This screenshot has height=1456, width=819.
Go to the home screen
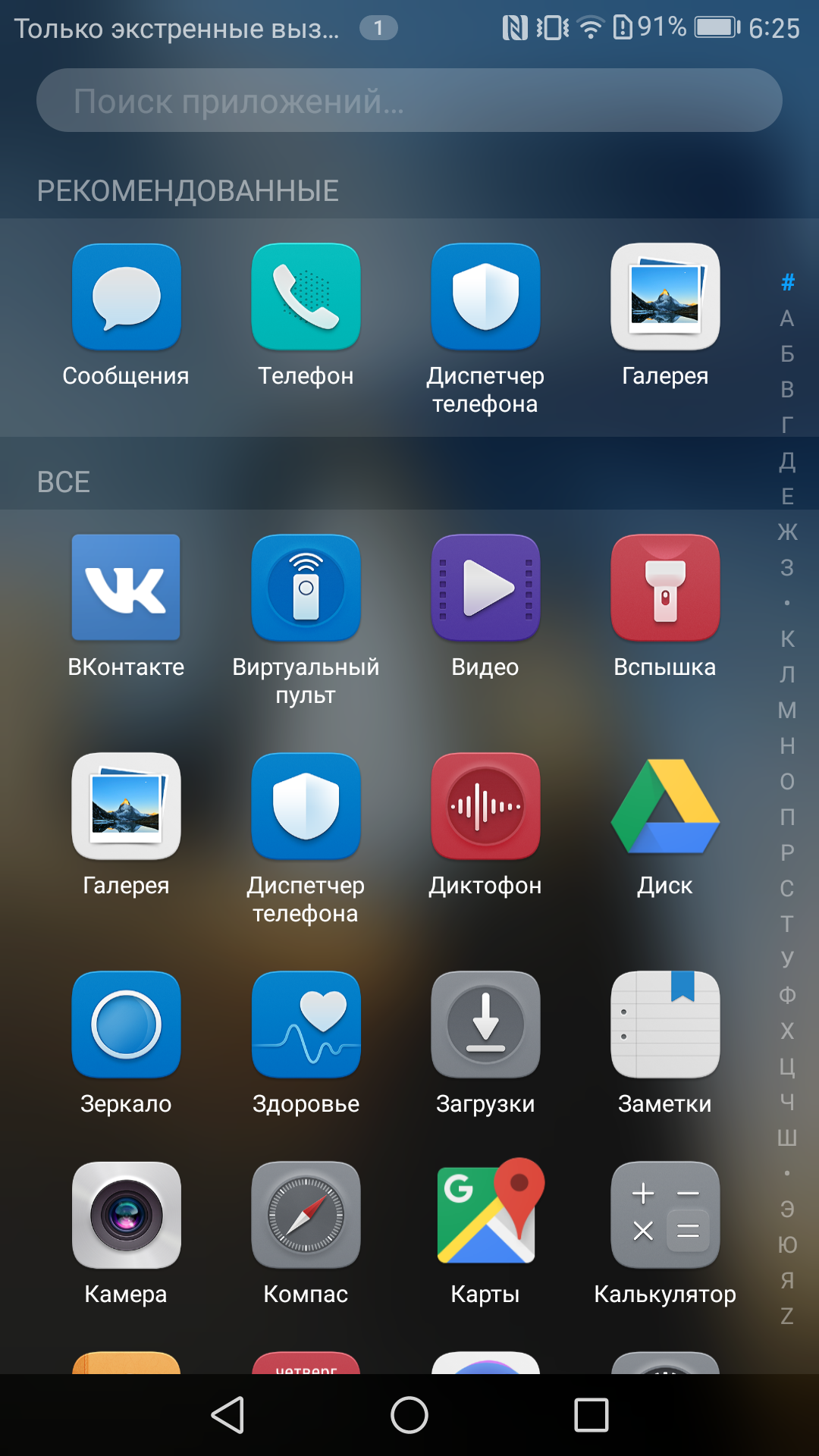(x=409, y=1415)
